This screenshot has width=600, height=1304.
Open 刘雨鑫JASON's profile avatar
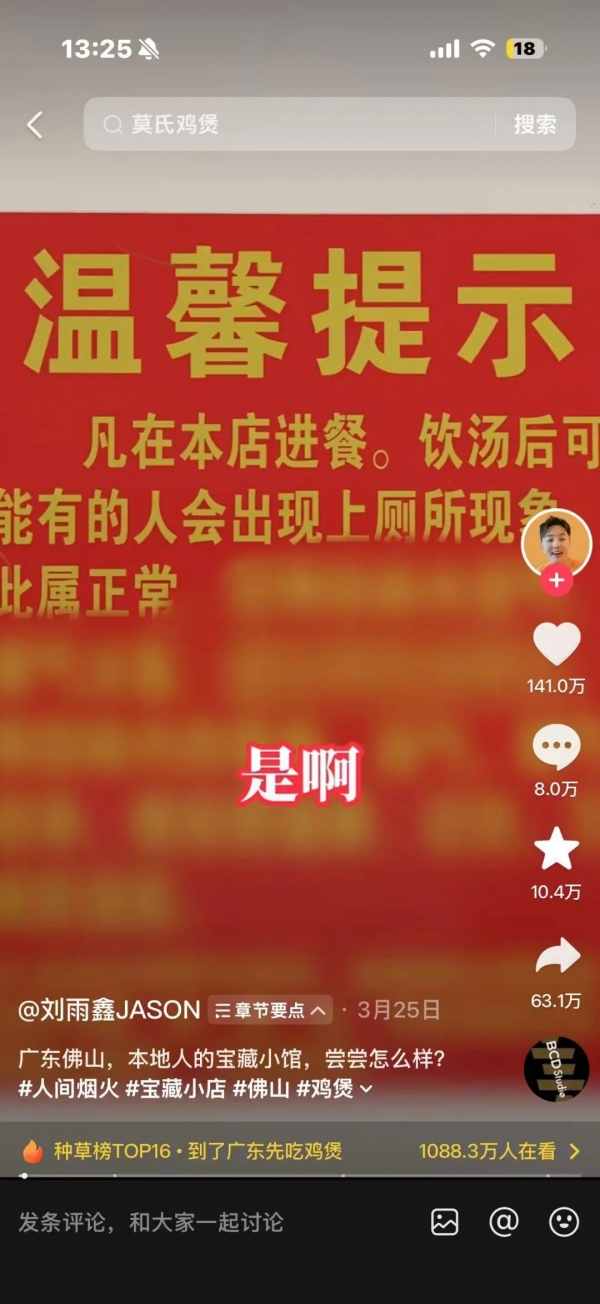coord(556,543)
